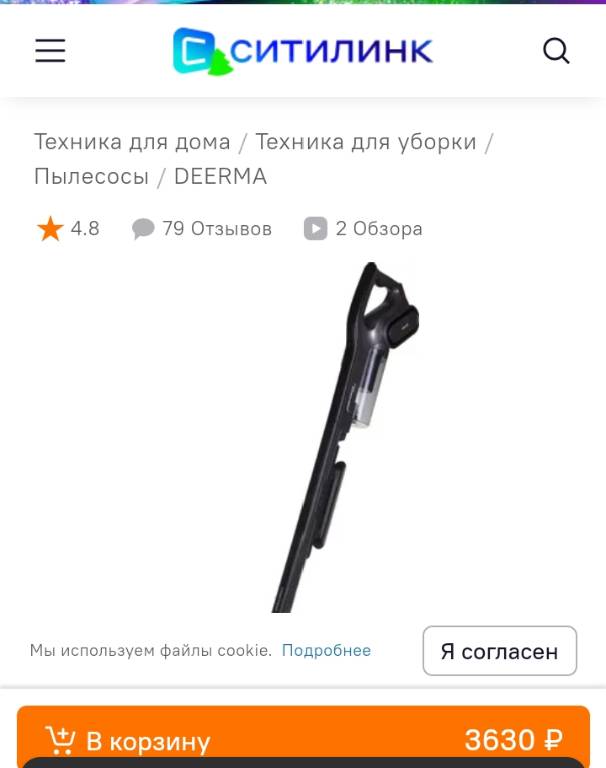Image resolution: width=606 pixels, height=768 pixels.
Task: Go to the DEERMA brand breadcrumb
Action: click(220, 177)
